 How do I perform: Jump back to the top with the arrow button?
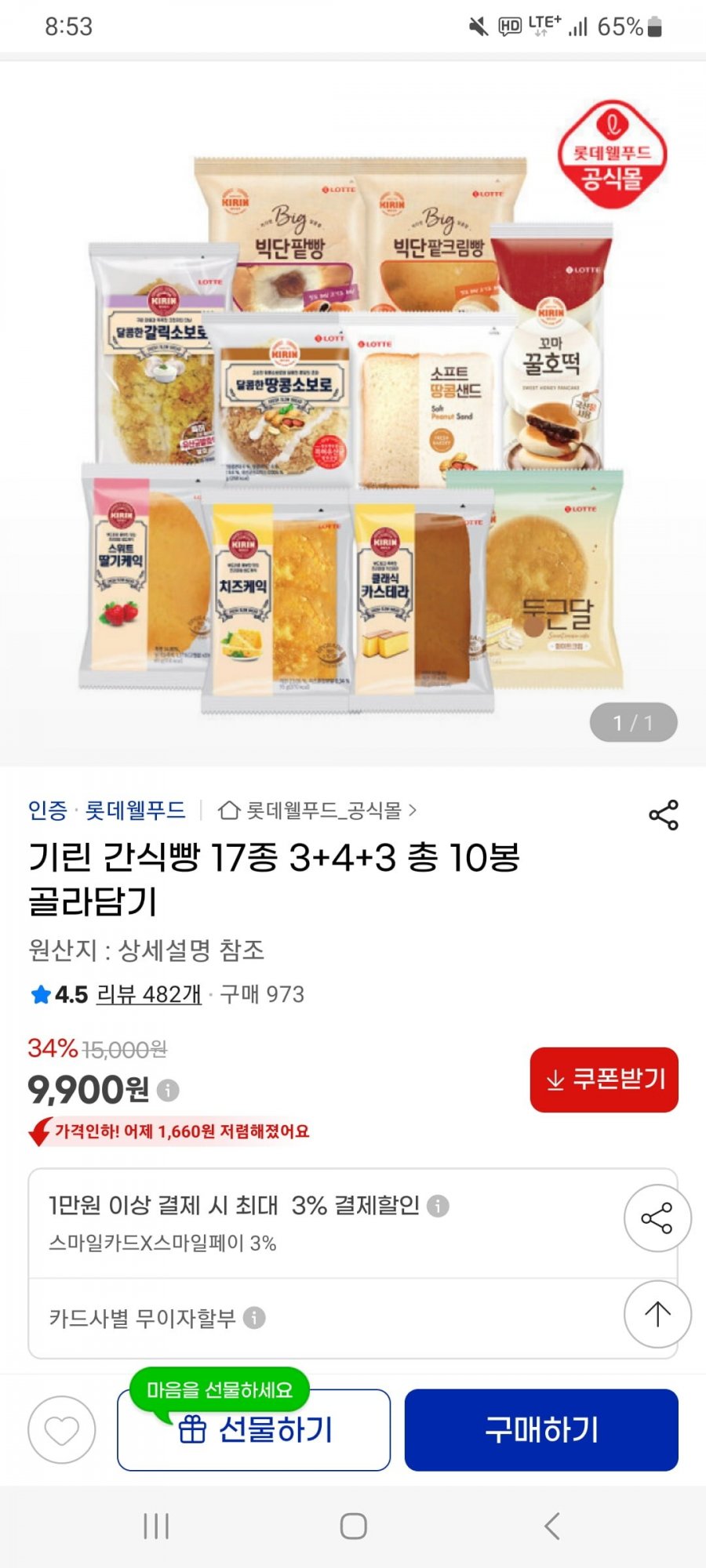click(x=657, y=1314)
